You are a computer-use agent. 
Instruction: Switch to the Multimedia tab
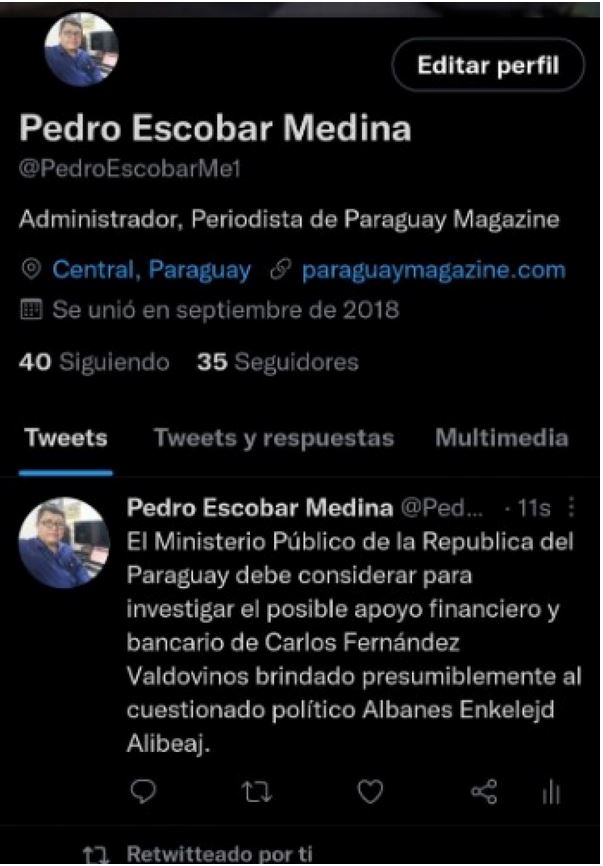pos(501,438)
